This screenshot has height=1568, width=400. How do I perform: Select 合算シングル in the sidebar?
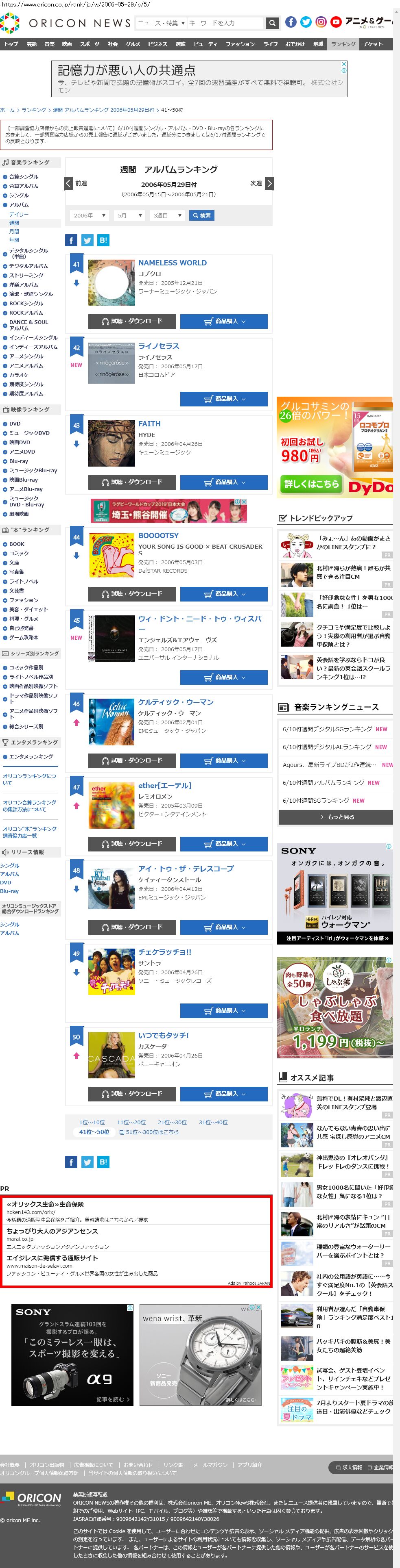pyautogui.click(x=24, y=176)
